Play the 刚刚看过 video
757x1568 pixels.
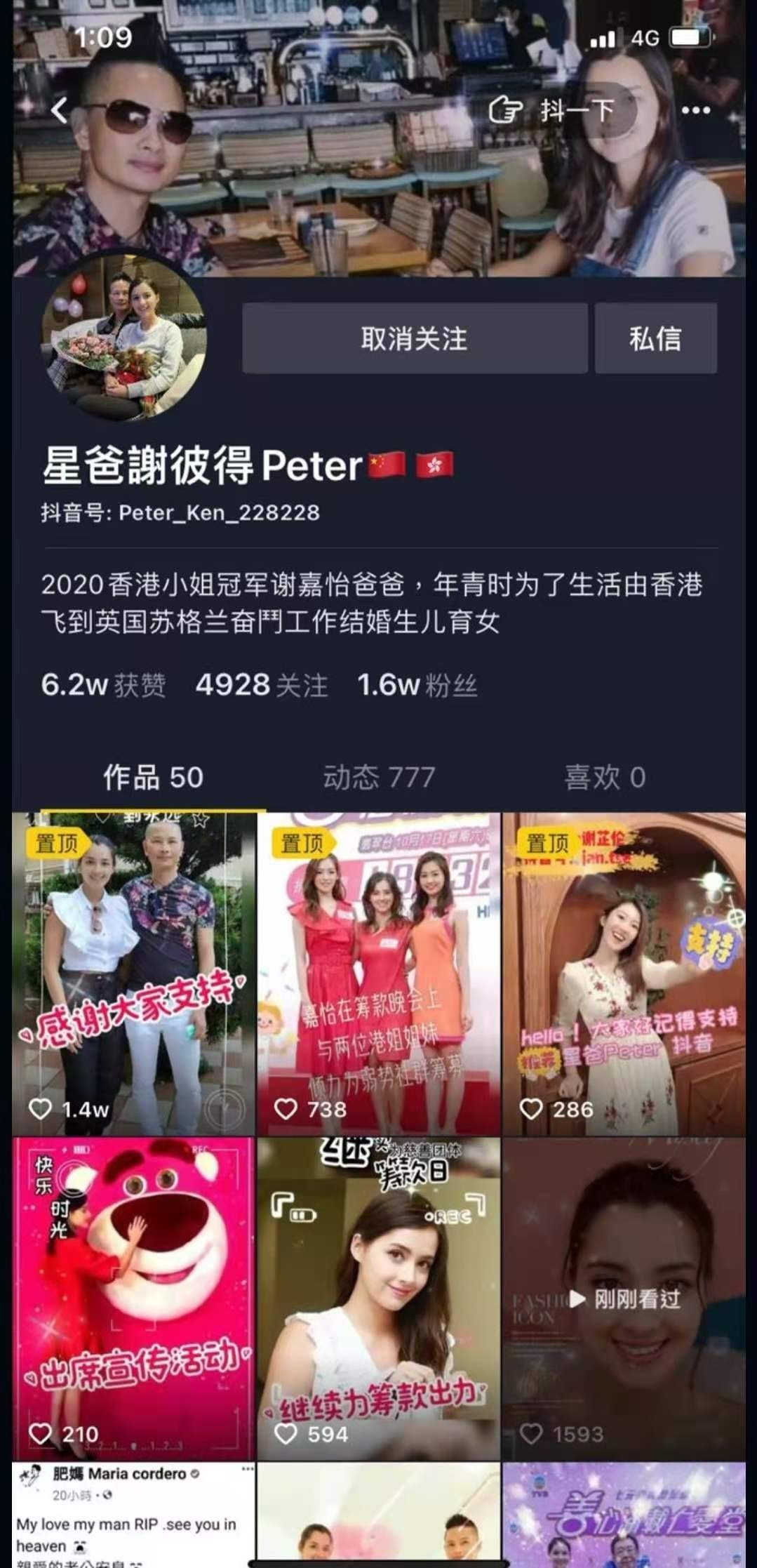624,1298
